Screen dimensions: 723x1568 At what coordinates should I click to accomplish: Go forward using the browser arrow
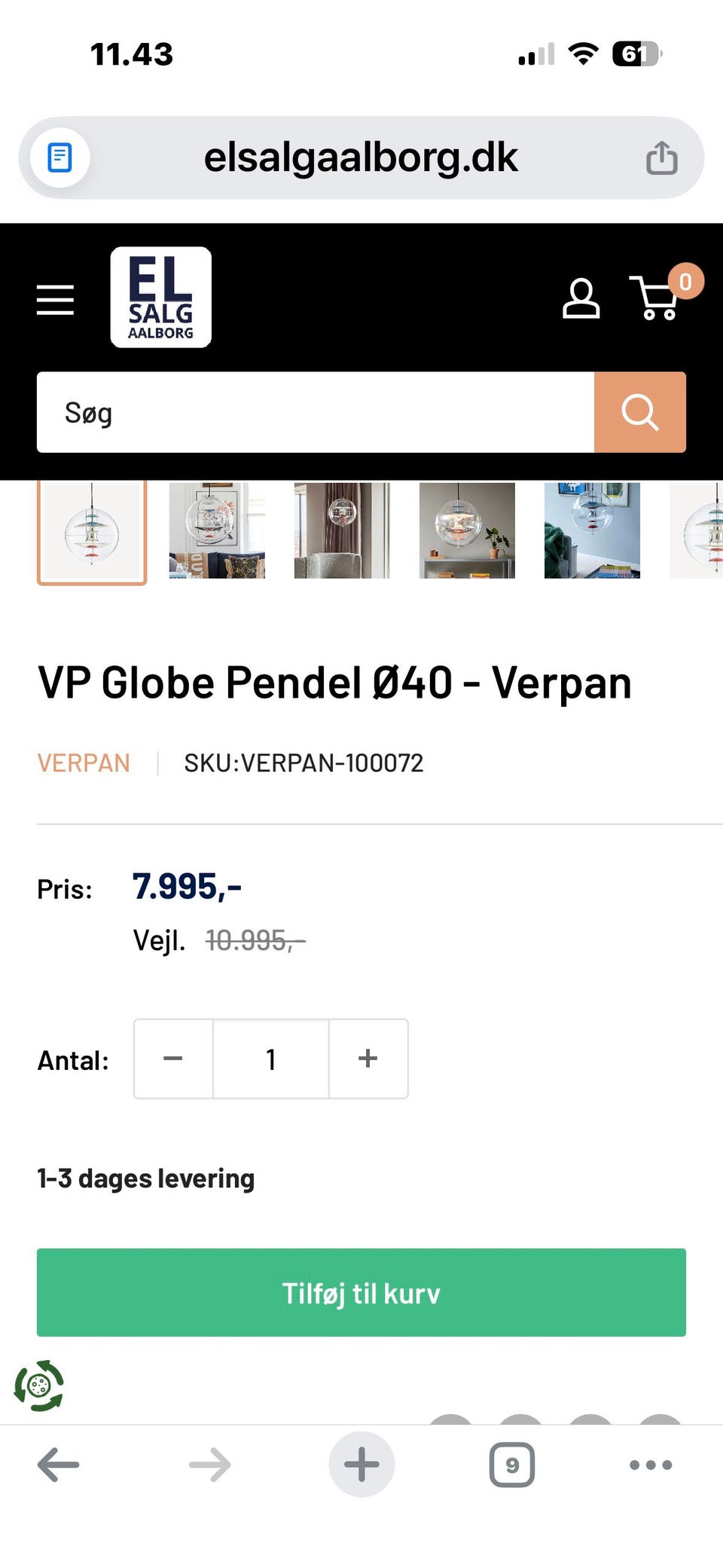point(209,1464)
